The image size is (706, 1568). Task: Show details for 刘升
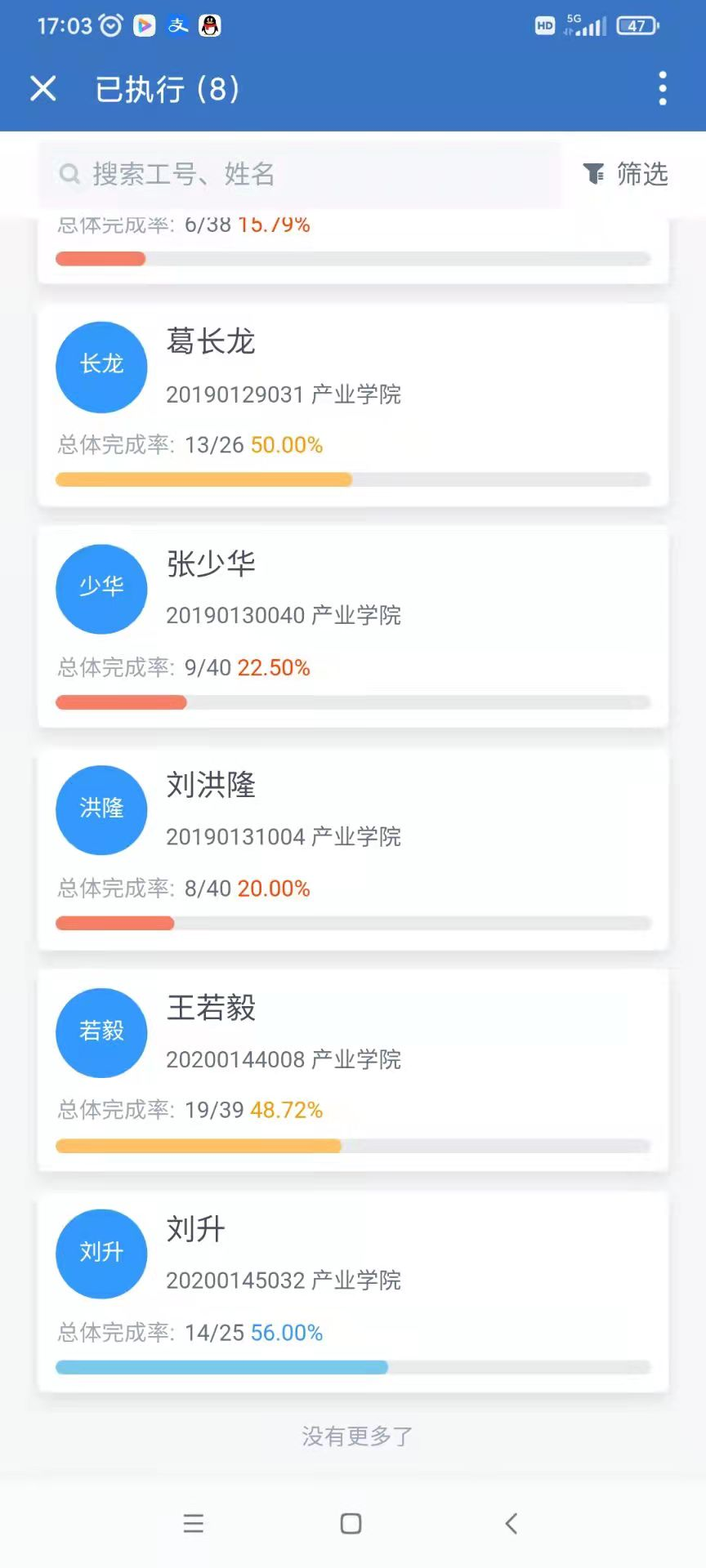point(353,1291)
